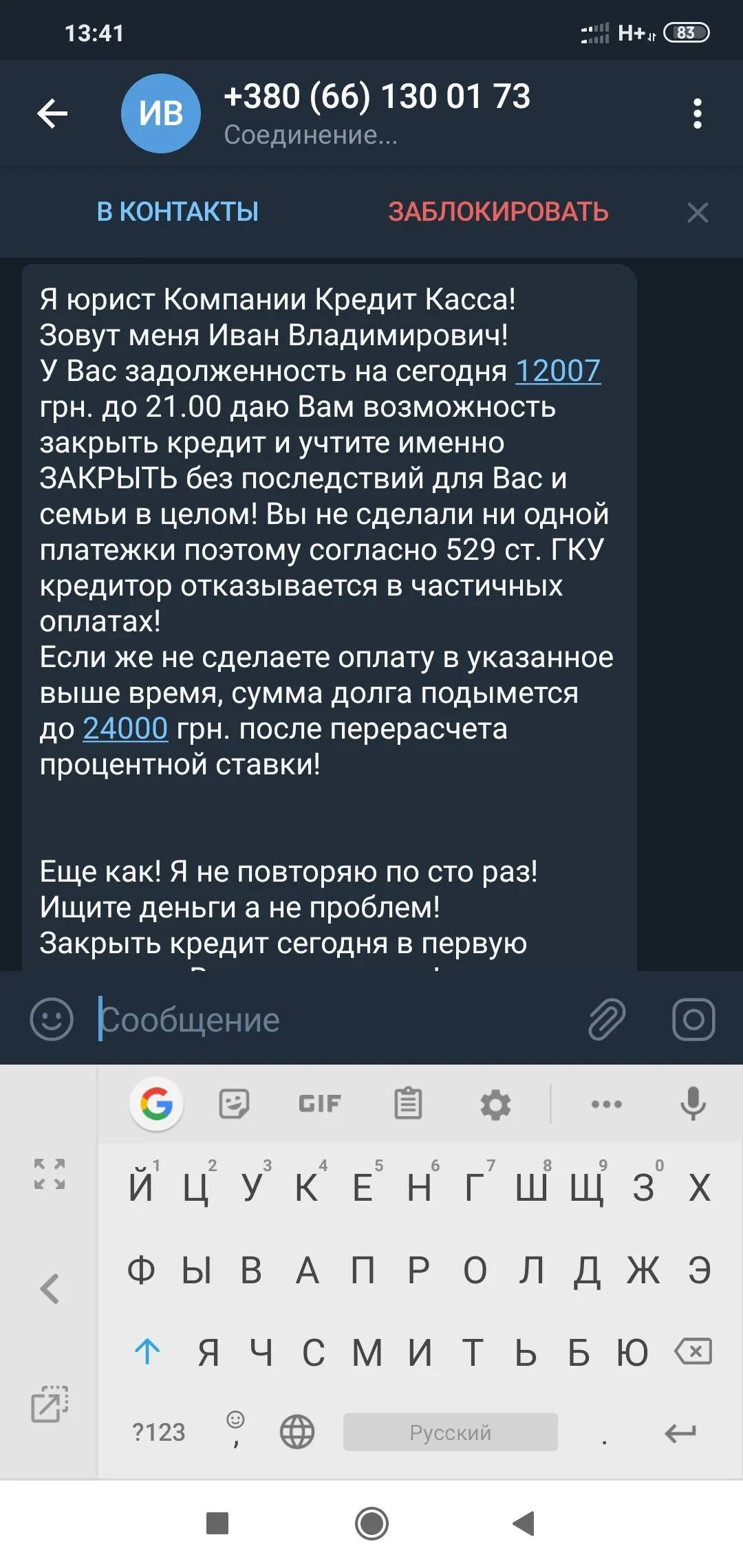
Task: Open the keyboard GIF panel
Action: 319,1104
